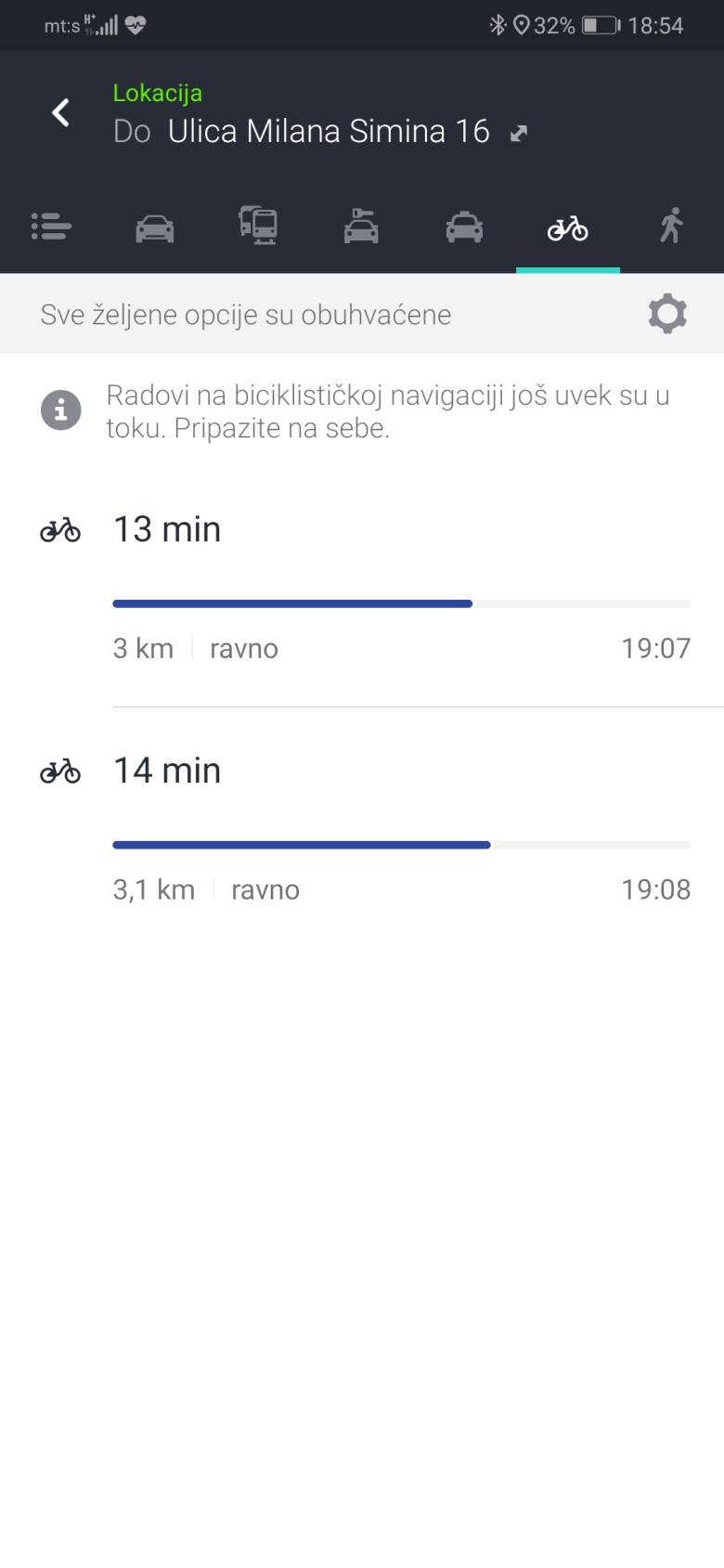Tap the bicycle icon beside the 14 min route
Viewport: 724px width, 1568px height.
60,771
